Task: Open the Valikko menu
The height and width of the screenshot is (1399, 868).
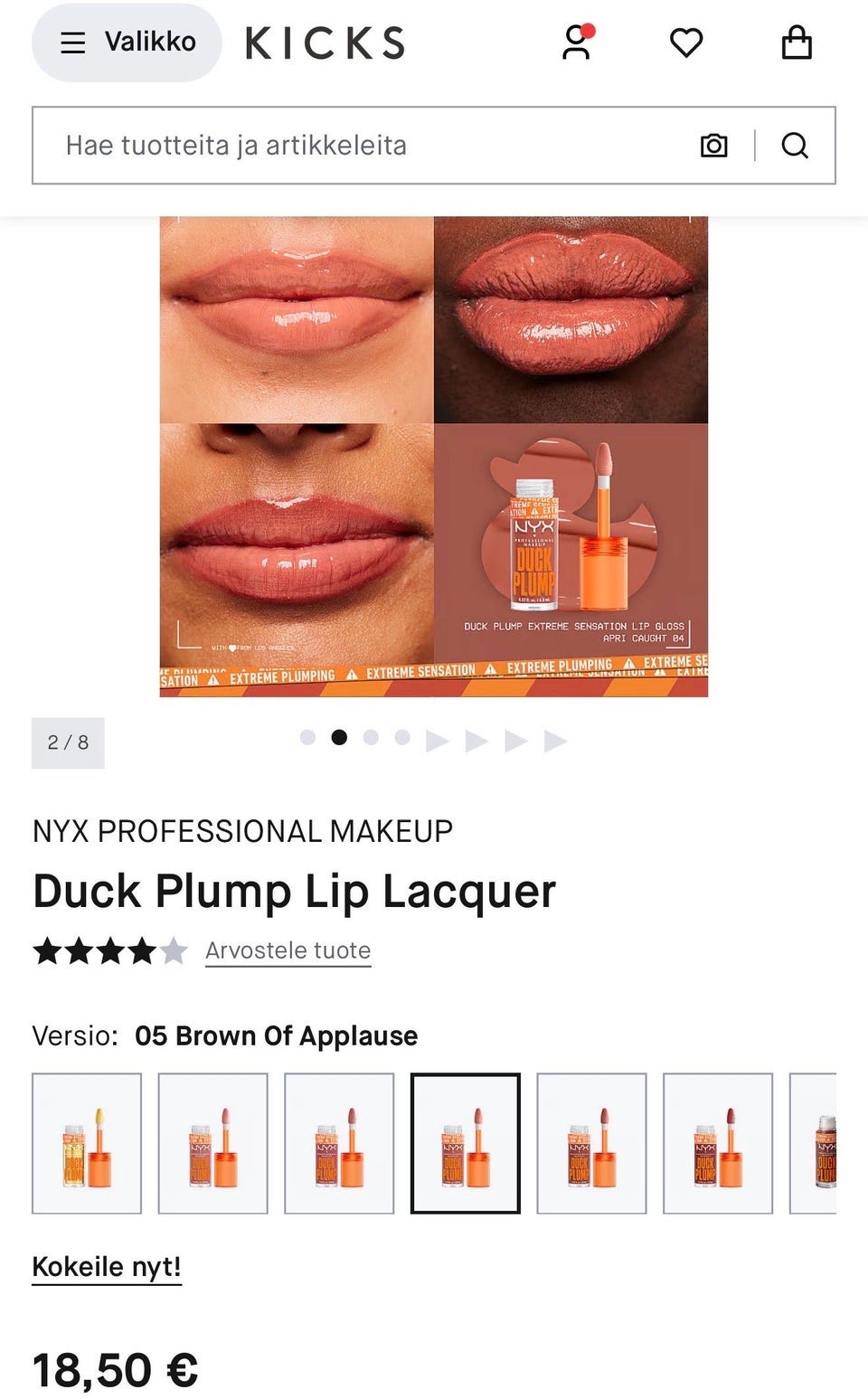Action: 127,43
